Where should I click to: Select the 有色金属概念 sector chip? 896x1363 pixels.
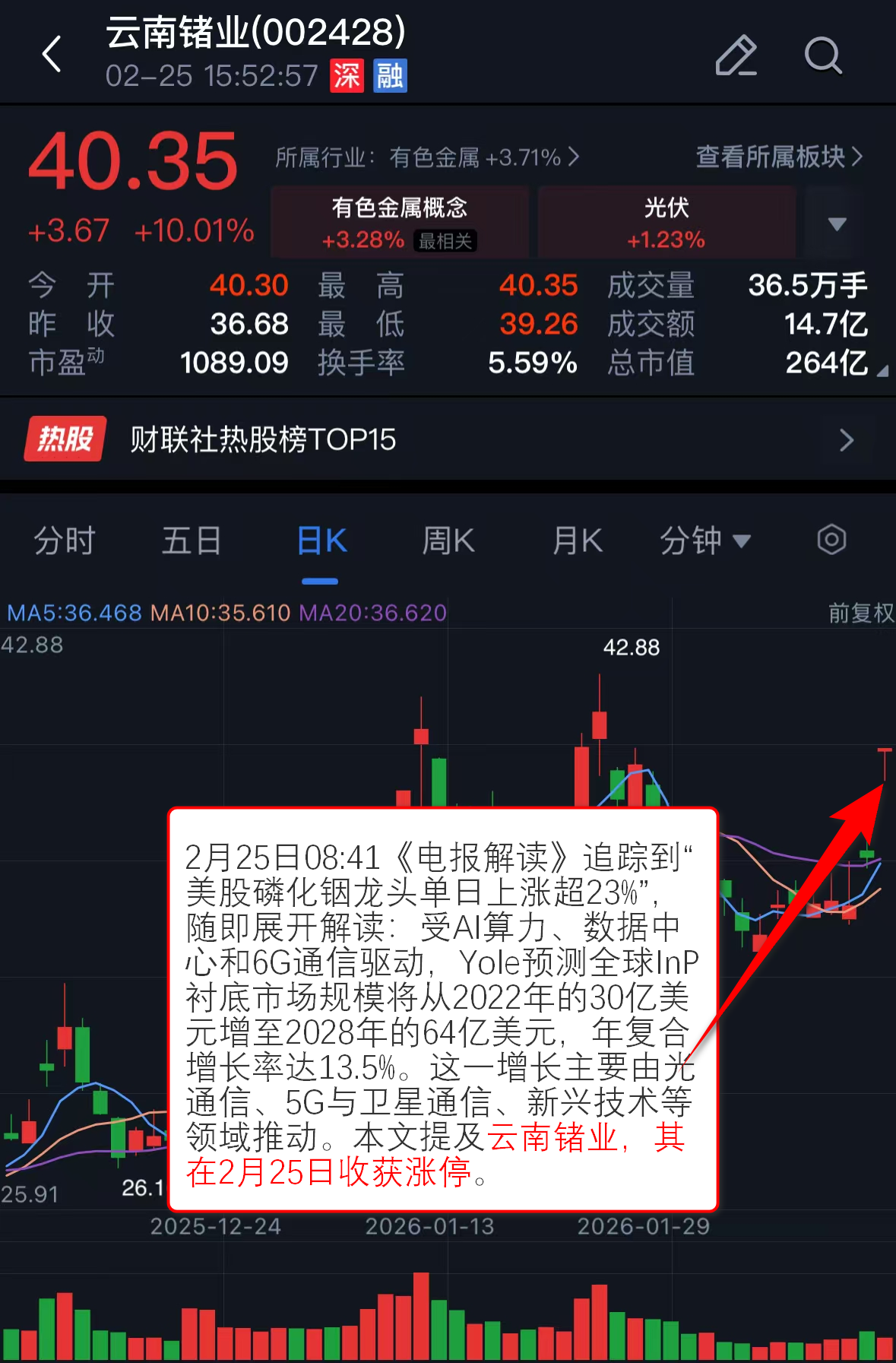coord(400,222)
